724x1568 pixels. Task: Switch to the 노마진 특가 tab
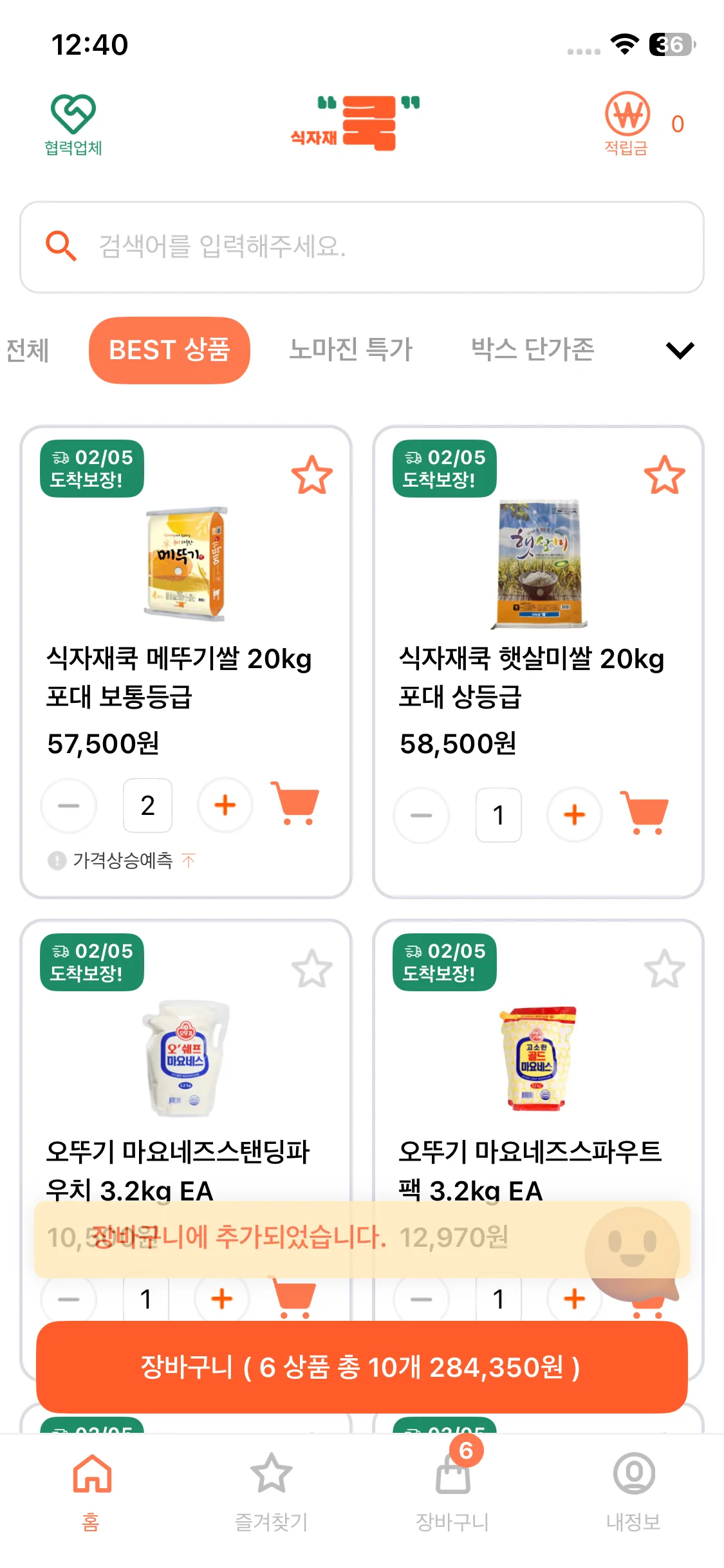[350, 350]
